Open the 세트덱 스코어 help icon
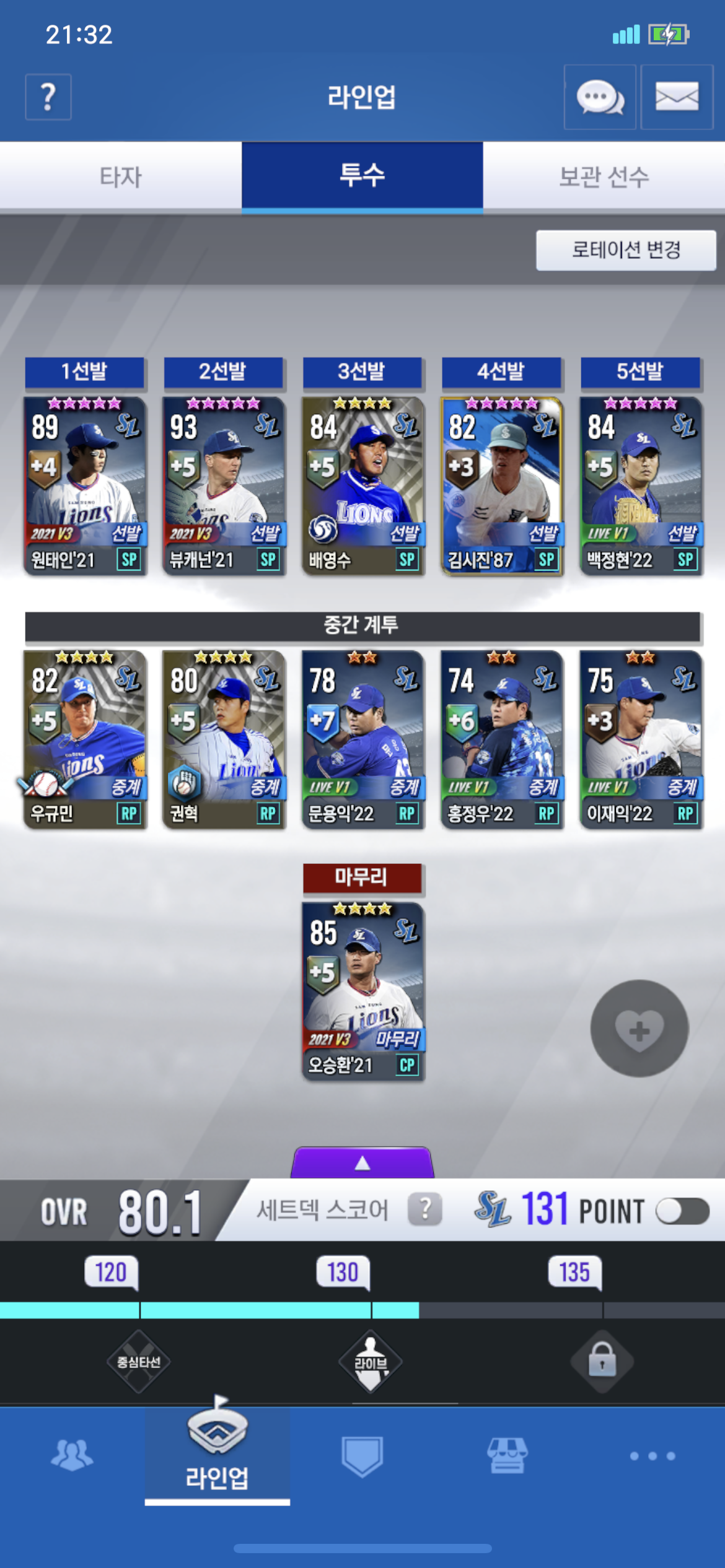This screenshot has width=725, height=1568. click(x=425, y=1209)
